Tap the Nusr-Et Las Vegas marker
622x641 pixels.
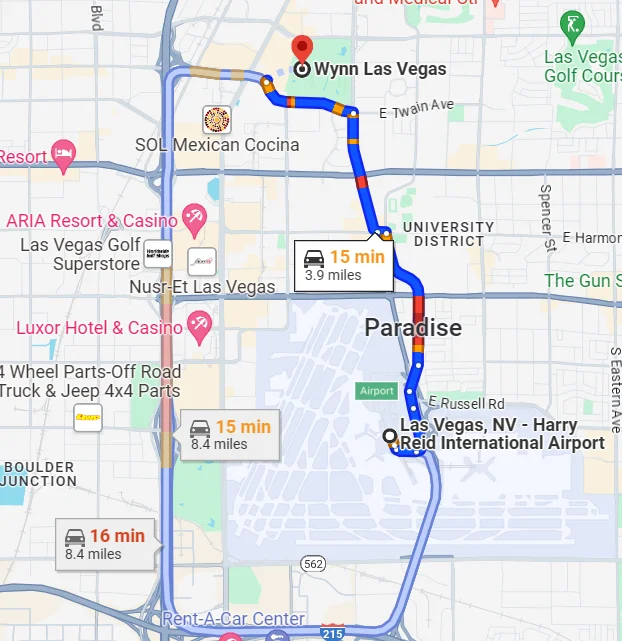[x=202, y=261]
